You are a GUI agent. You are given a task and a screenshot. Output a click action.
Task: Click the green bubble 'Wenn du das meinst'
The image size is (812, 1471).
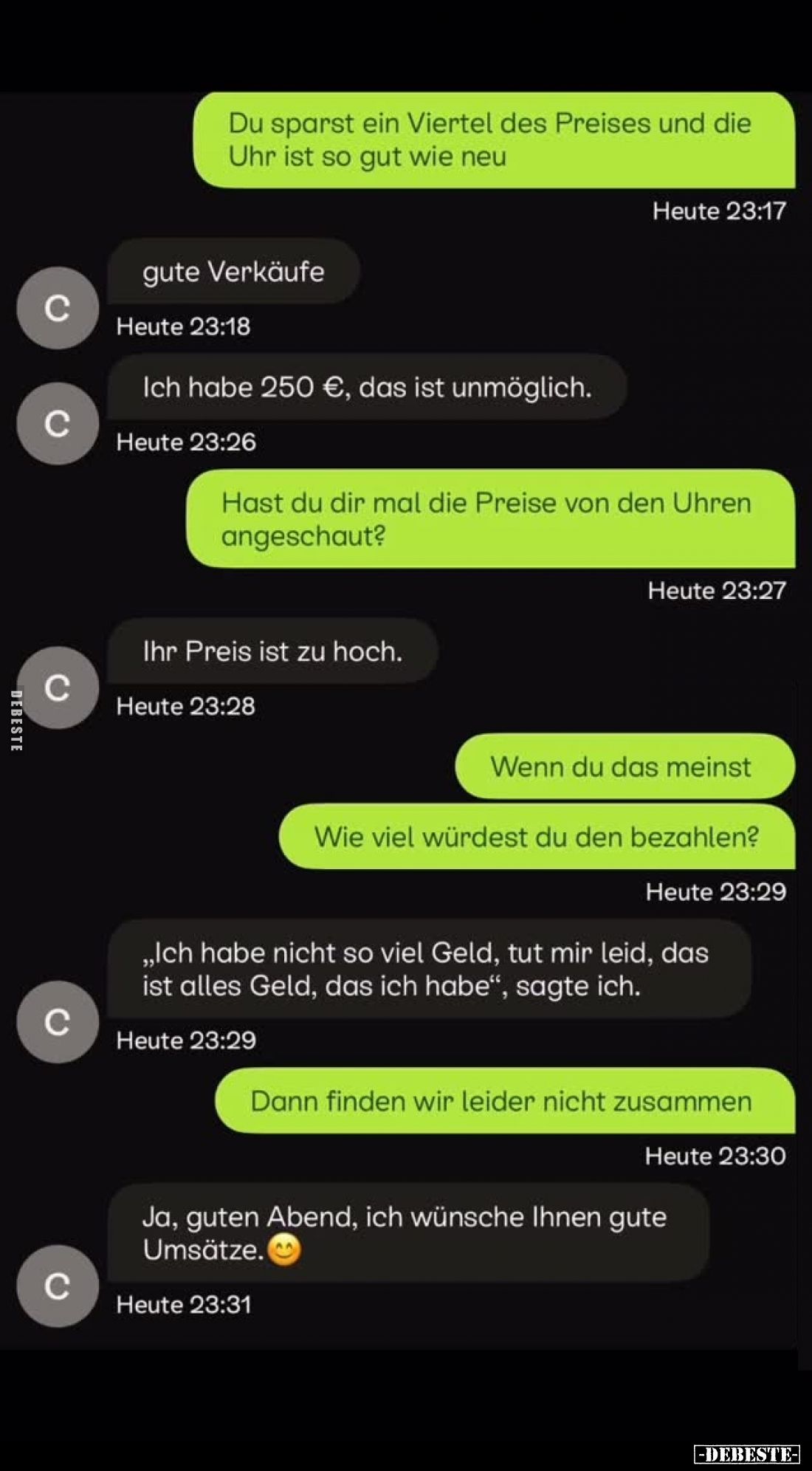tap(622, 767)
